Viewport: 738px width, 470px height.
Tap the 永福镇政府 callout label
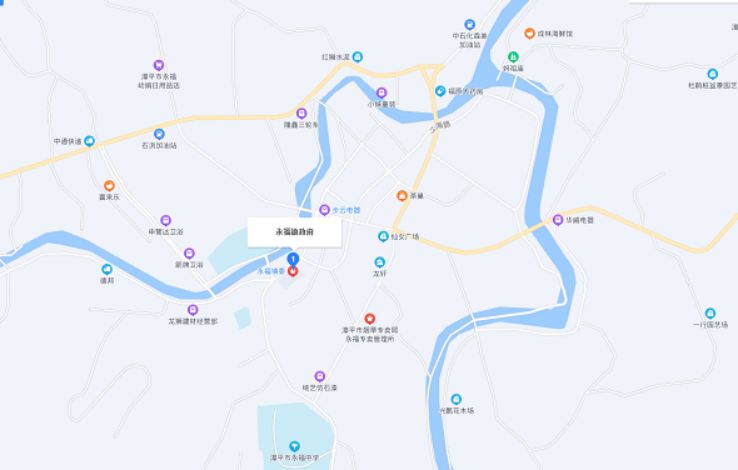pyautogui.click(x=295, y=231)
